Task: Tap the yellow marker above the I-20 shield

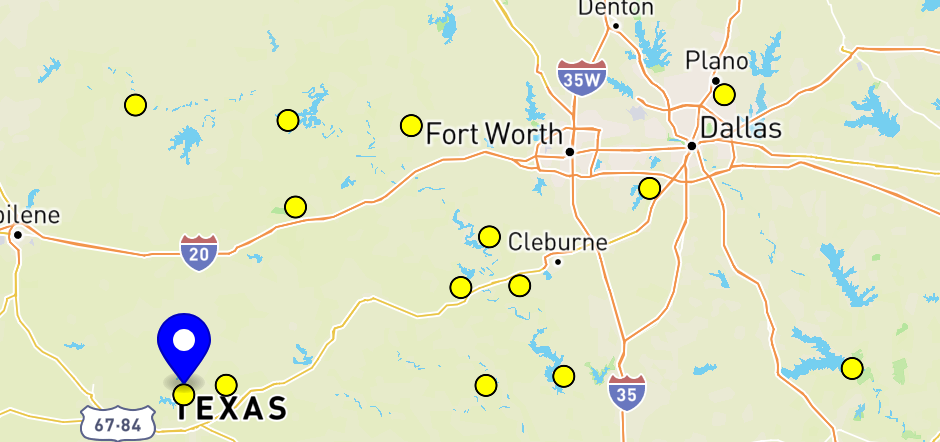Action: click(x=295, y=207)
